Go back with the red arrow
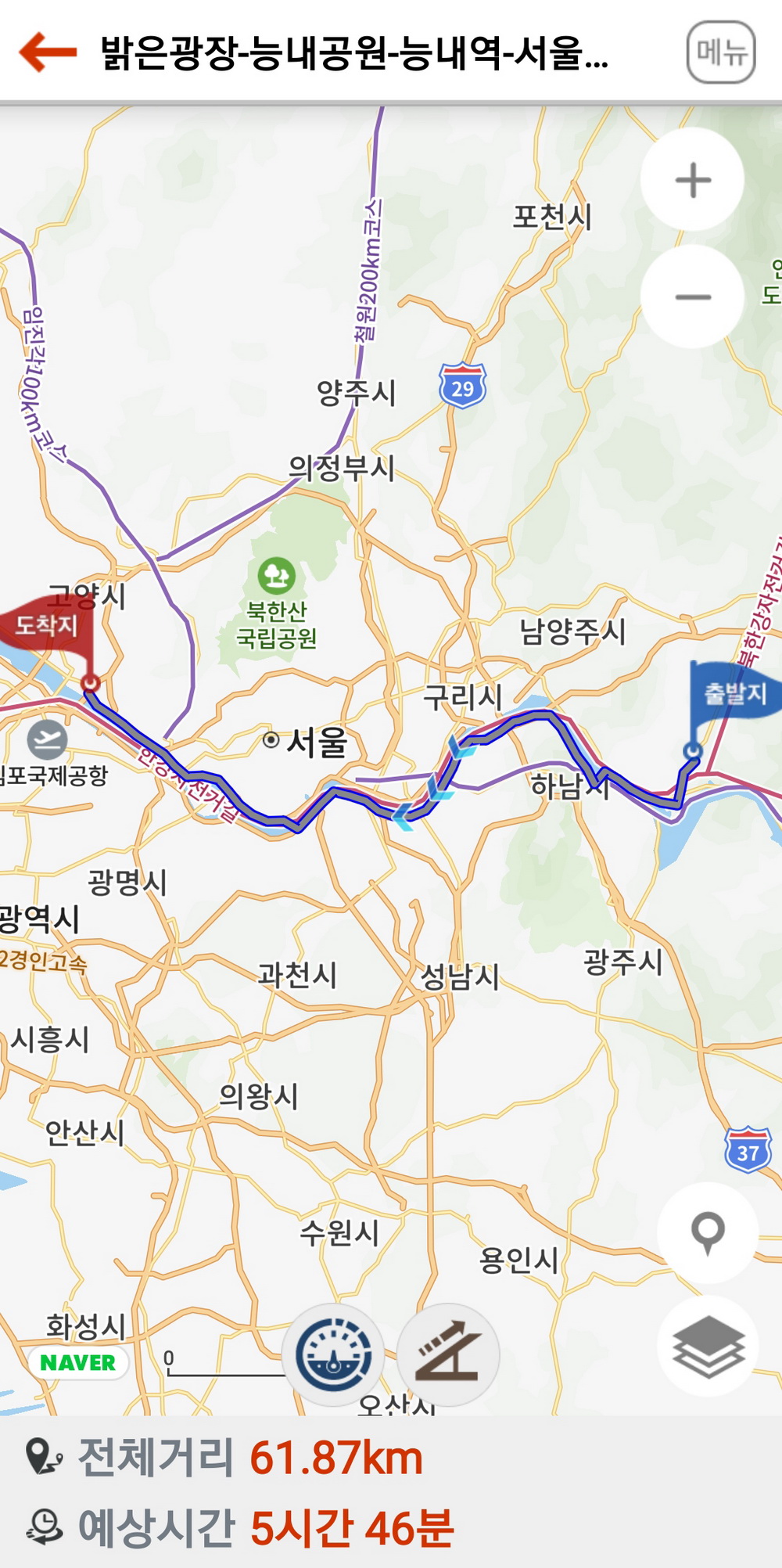The width and height of the screenshot is (782, 1568). coord(48,52)
